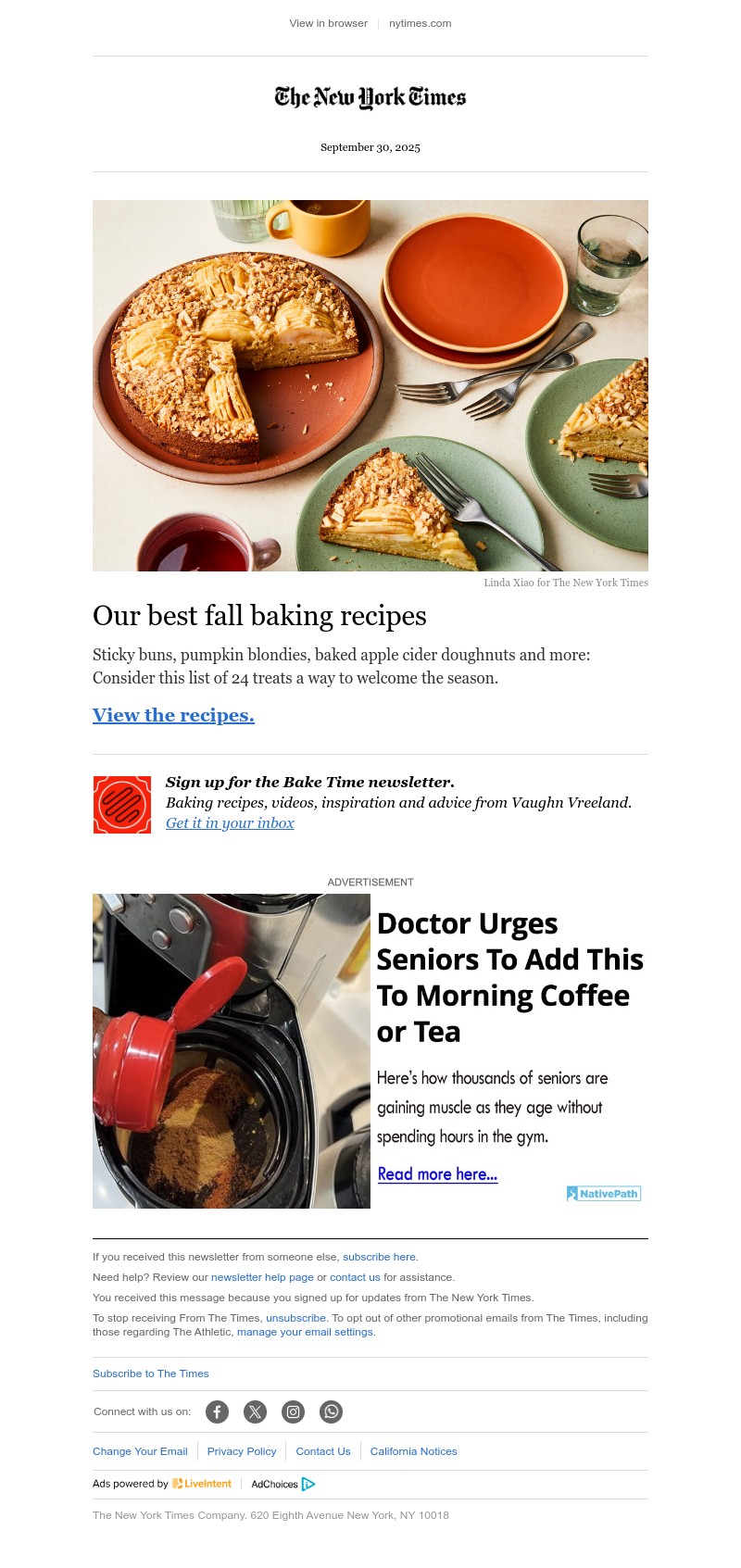Click Get it in your inbox
Screen dimensions: 741x1568
tap(230, 823)
